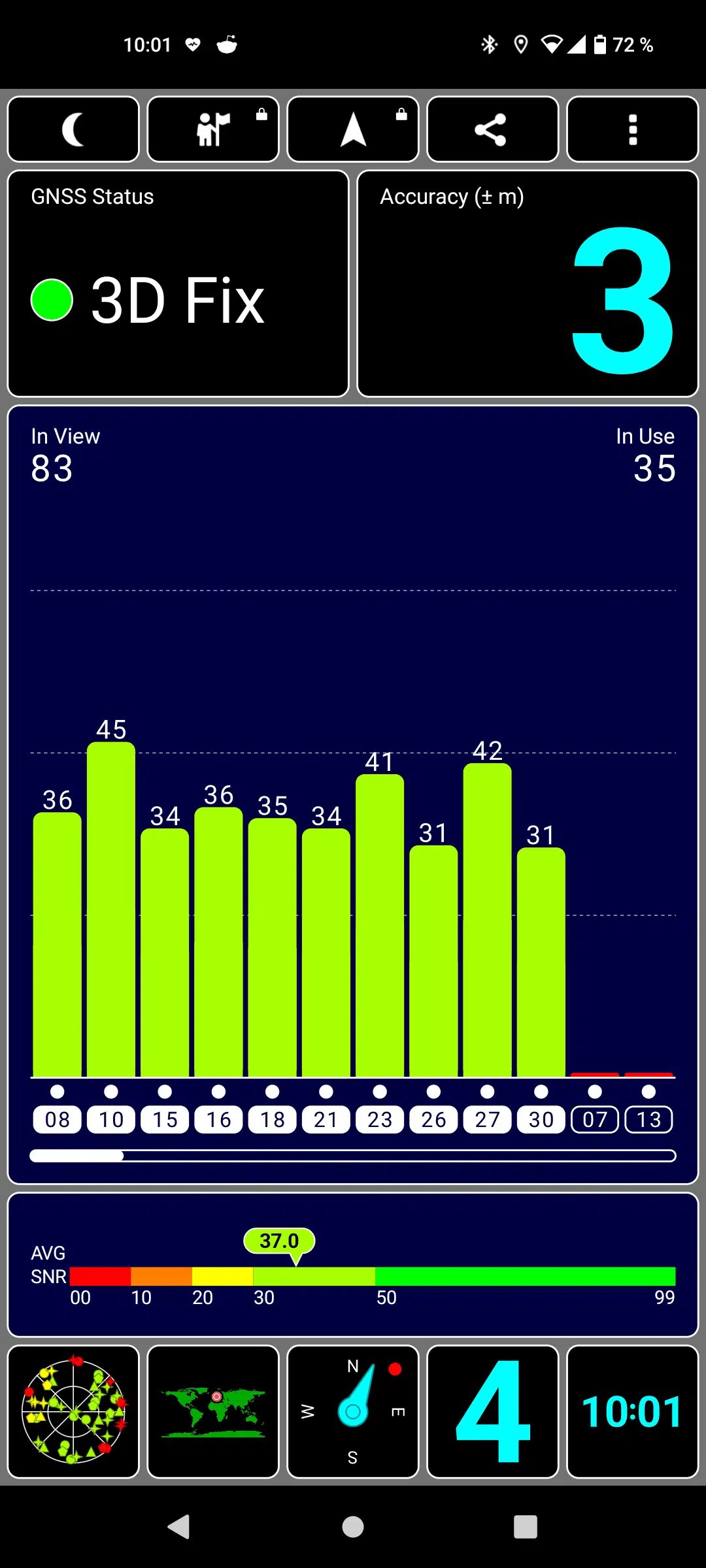
Task: Open the compass tile
Action: 353,1411
